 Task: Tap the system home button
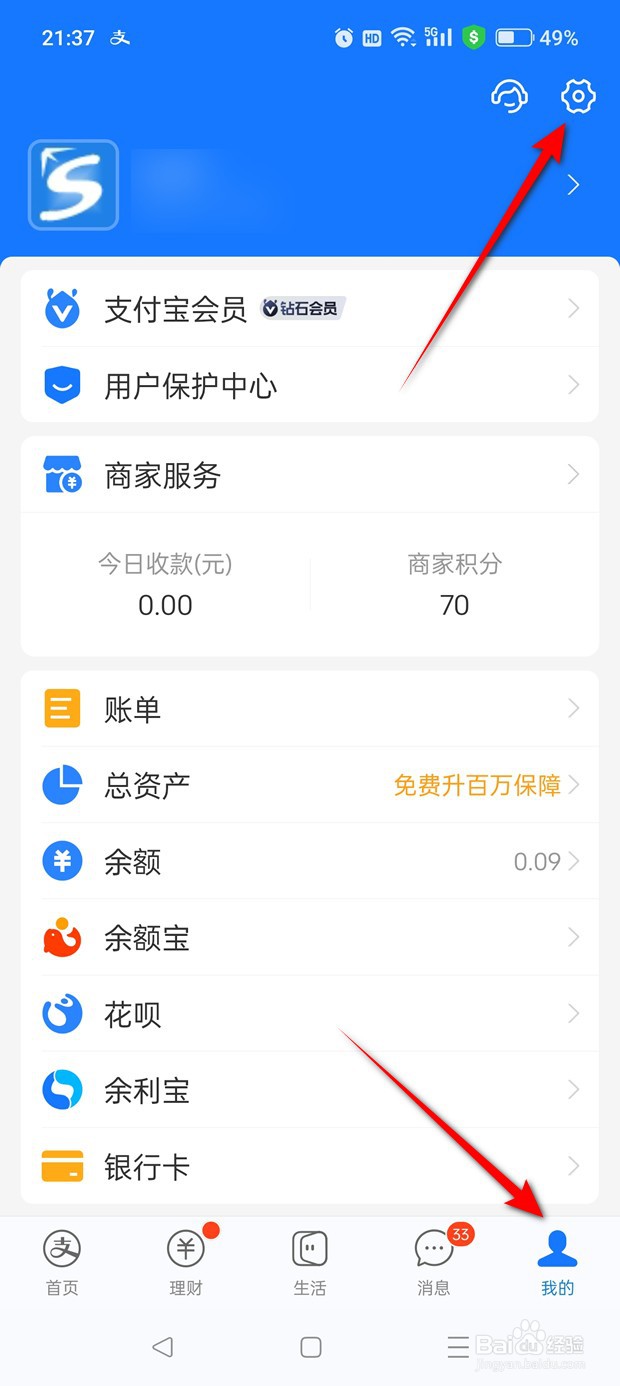point(311,1346)
